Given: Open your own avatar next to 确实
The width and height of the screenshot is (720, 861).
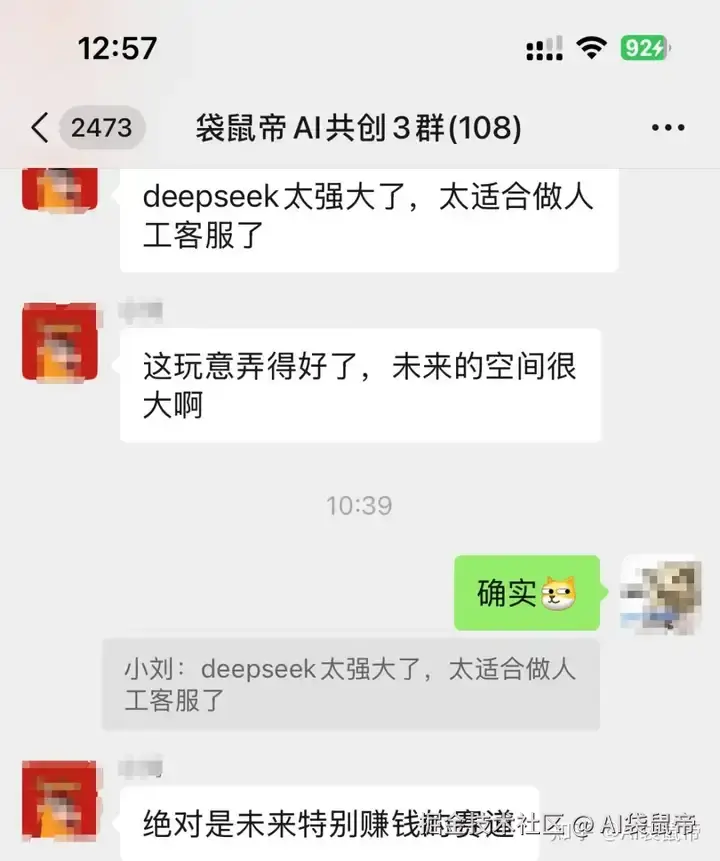Looking at the screenshot, I should pos(658,593).
